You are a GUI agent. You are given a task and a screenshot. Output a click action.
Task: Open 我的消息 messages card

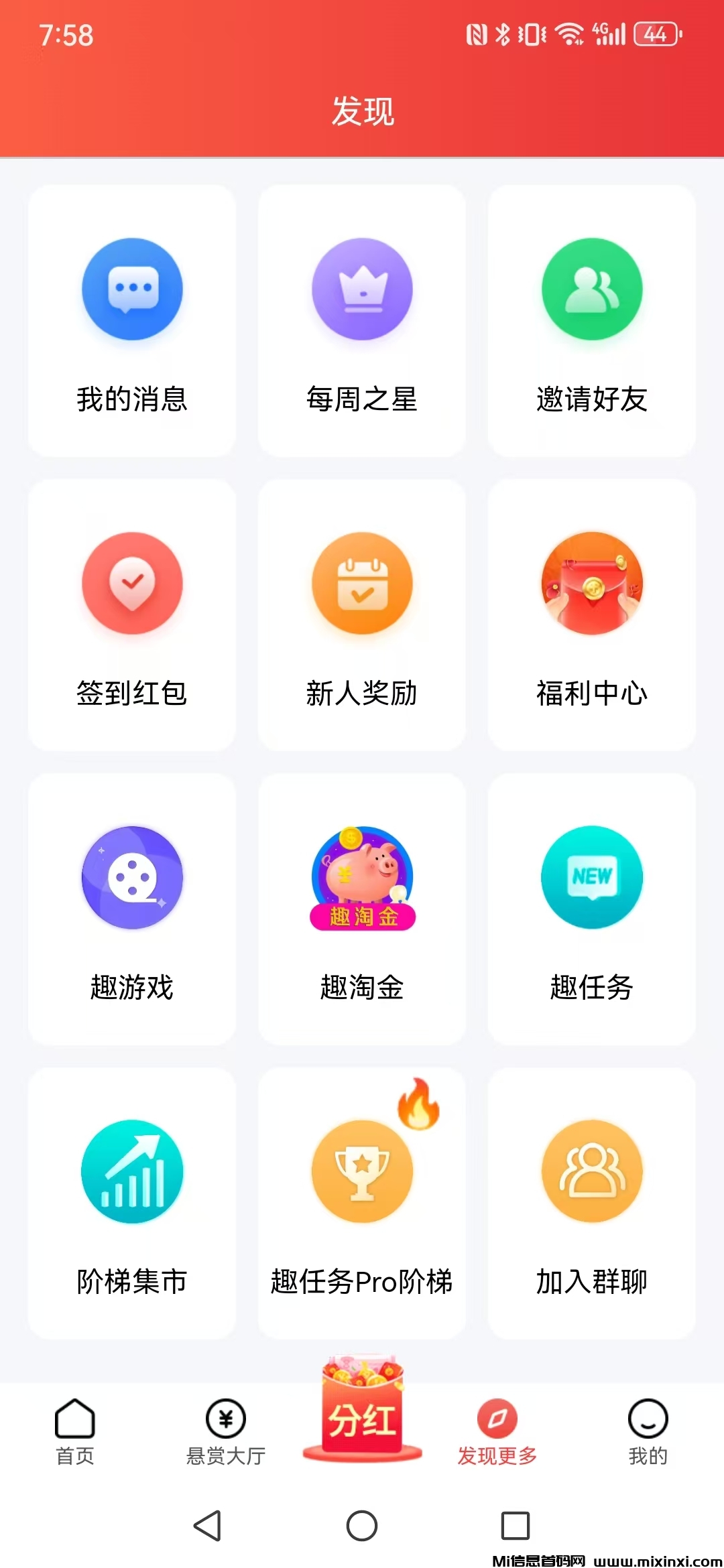pyautogui.click(x=132, y=321)
